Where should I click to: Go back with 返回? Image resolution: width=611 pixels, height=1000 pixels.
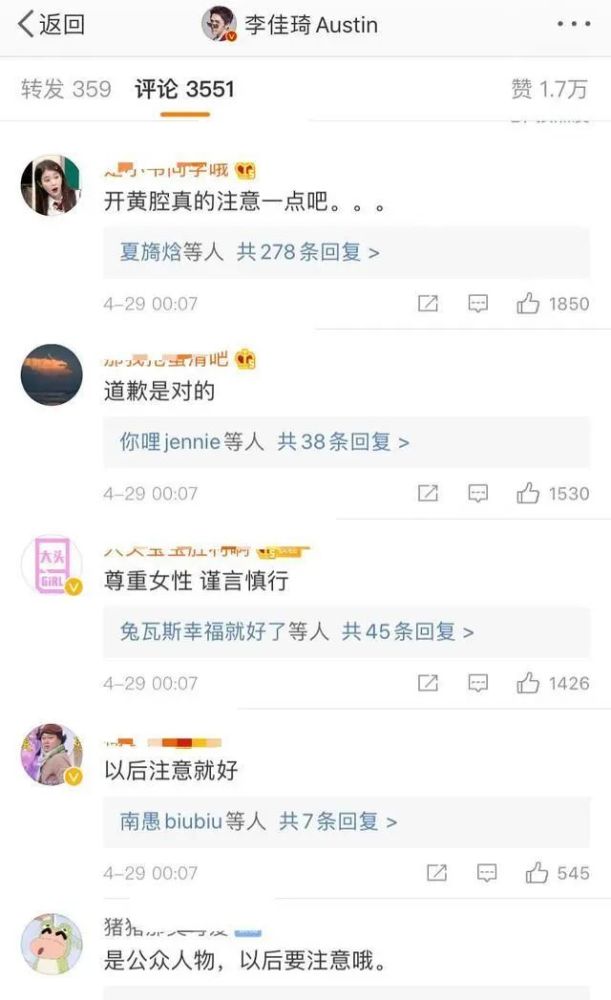51,24
